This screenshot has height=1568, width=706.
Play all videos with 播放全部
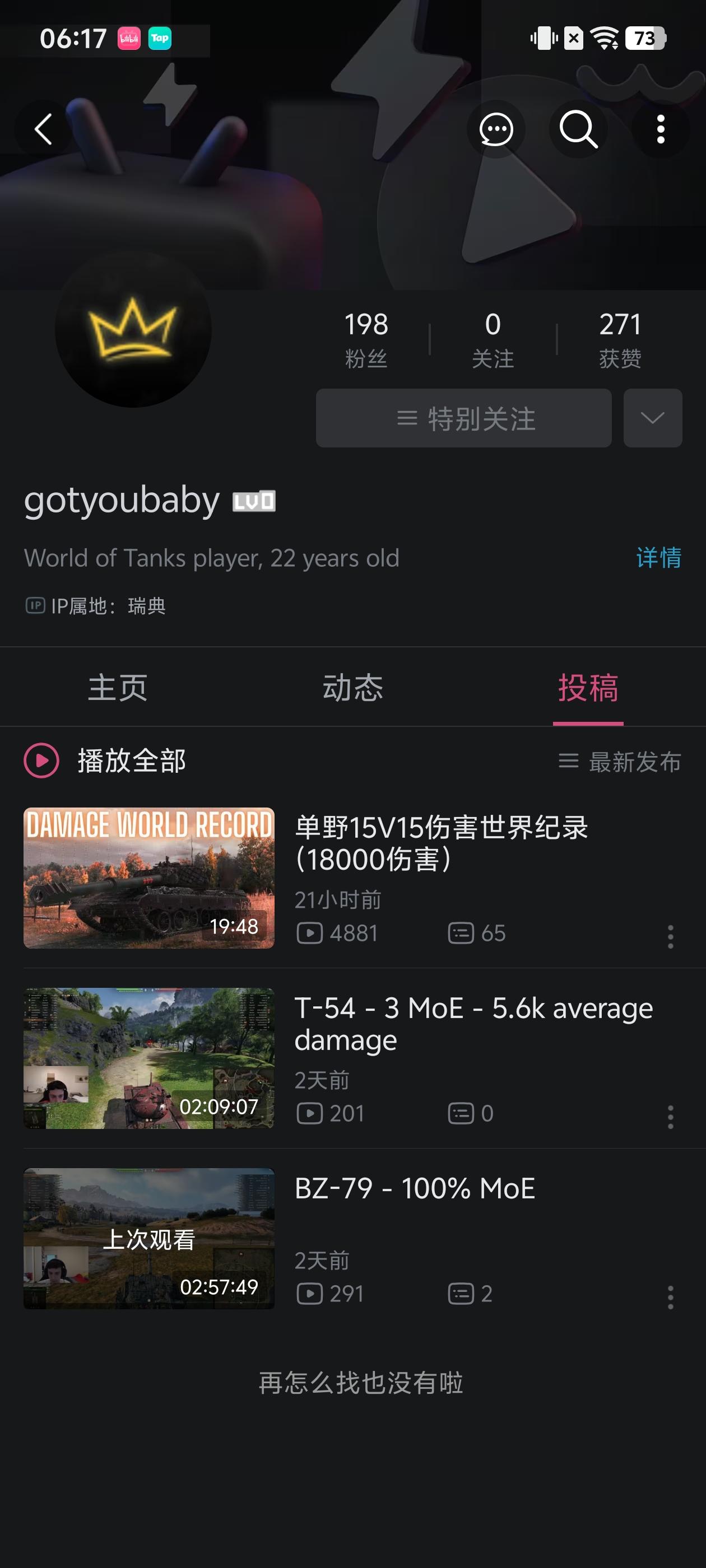[x=105, y=761]
